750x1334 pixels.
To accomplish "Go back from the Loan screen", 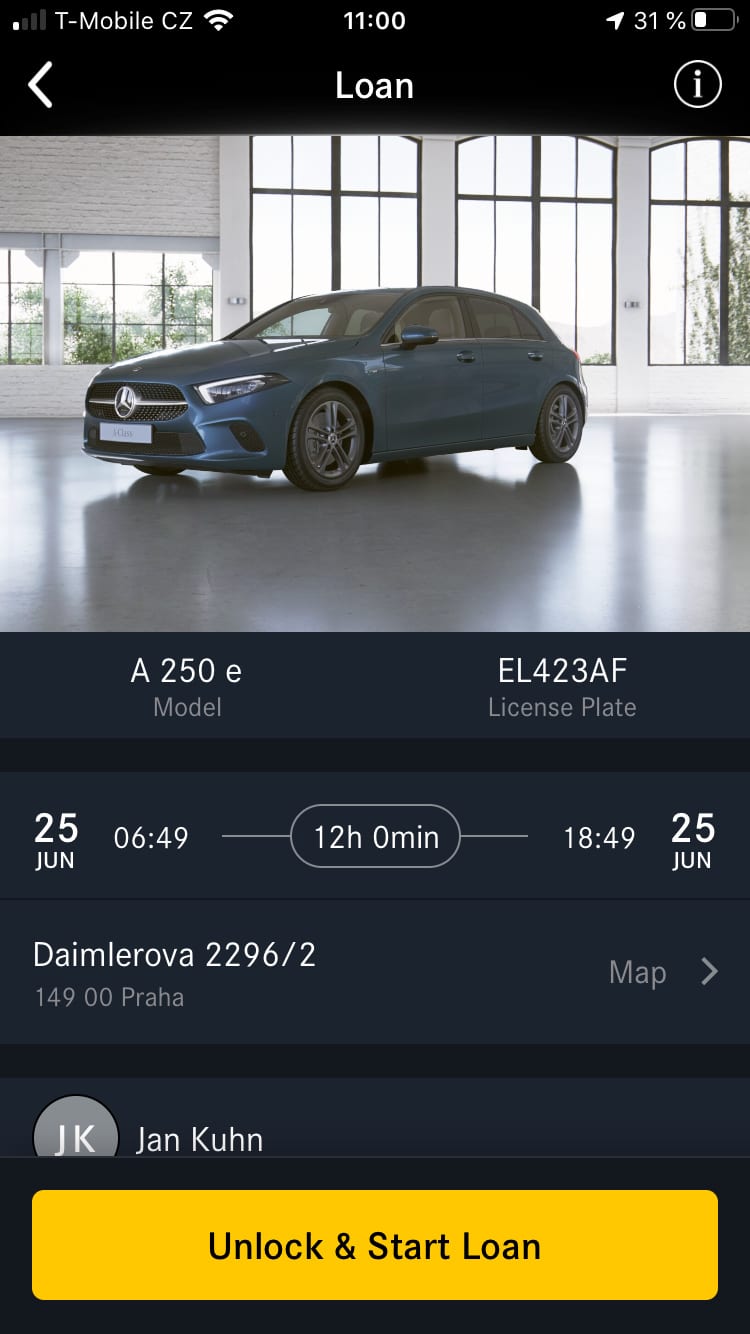I will tap(40, 86).
